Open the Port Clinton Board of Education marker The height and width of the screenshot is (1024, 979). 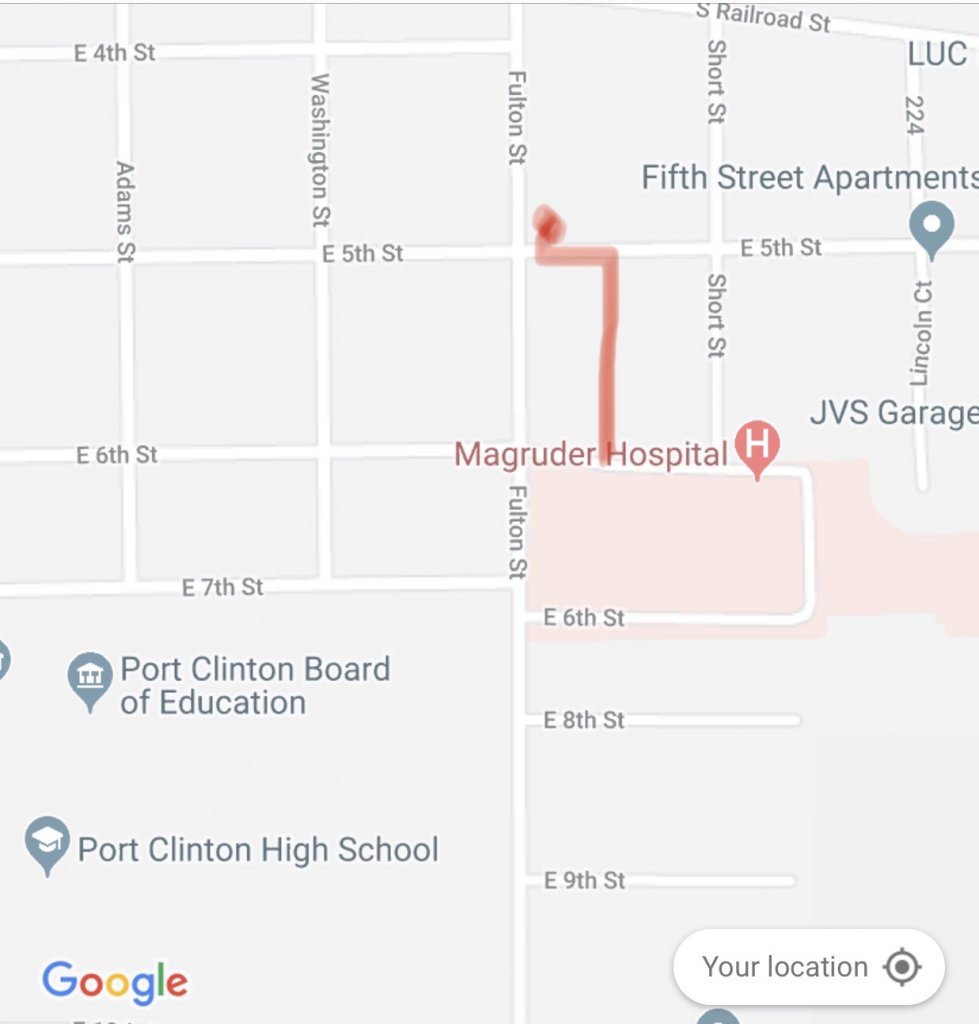click(x=91, y=679)
